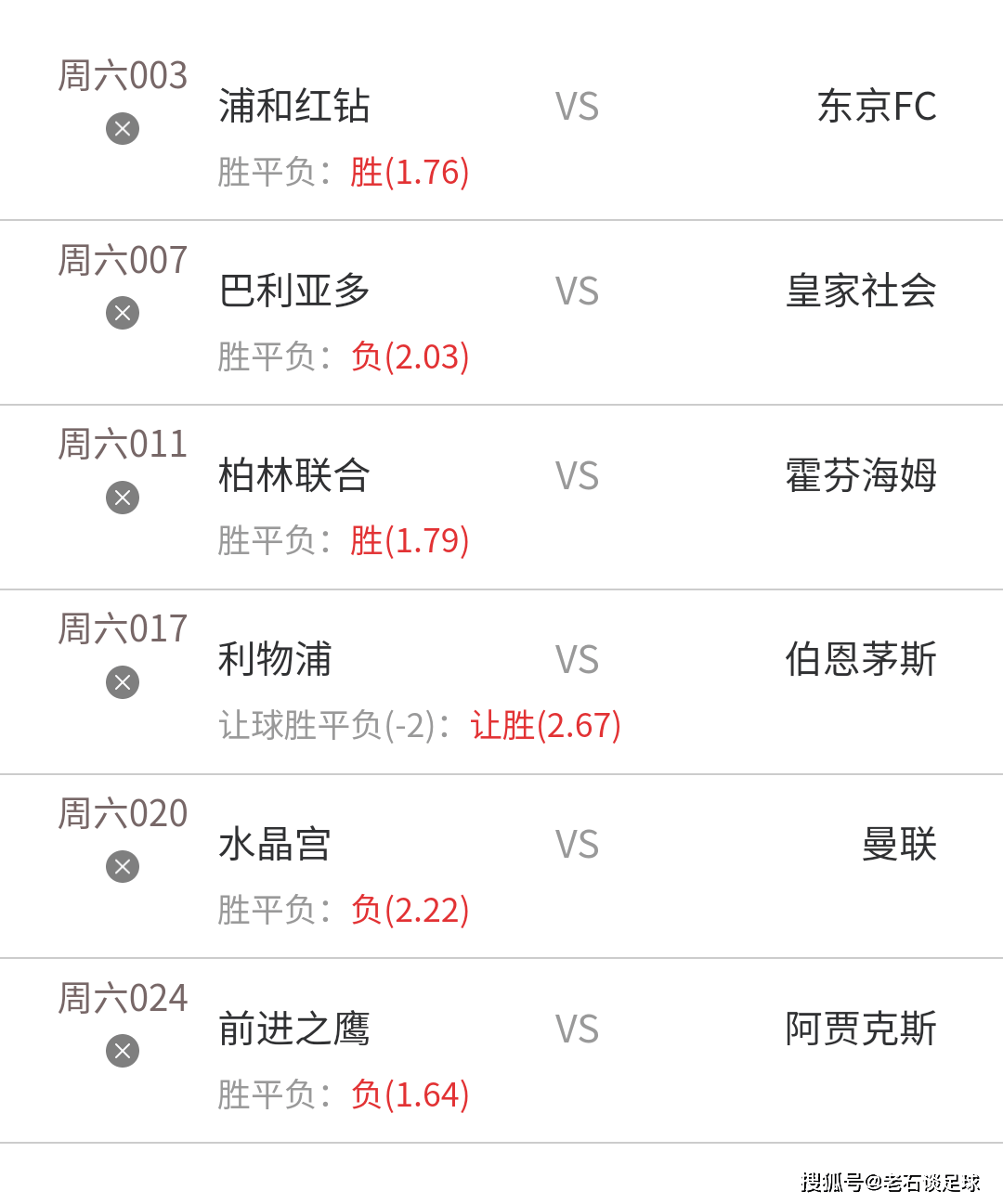The image size is (1003, 1204).
Task: Delete the 周六024 前进之鹰 entry
Action: tap(122, 1051)
